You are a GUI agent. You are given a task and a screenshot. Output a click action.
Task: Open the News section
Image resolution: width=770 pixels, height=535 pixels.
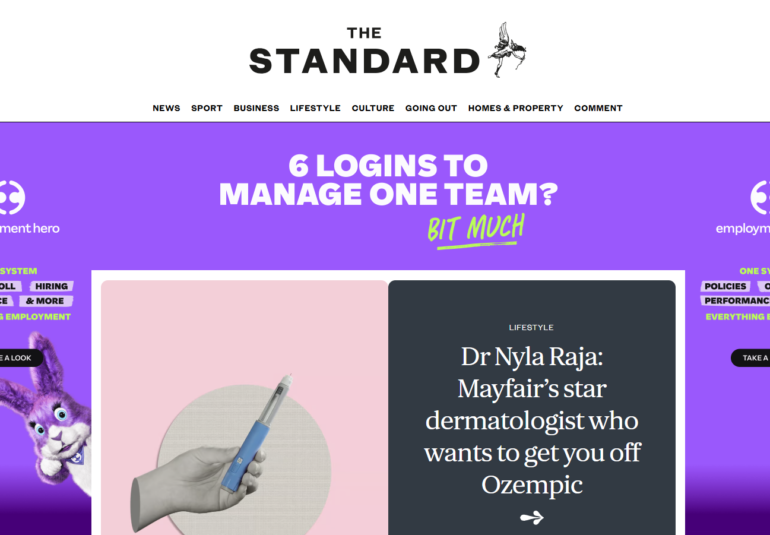(166, 108)
